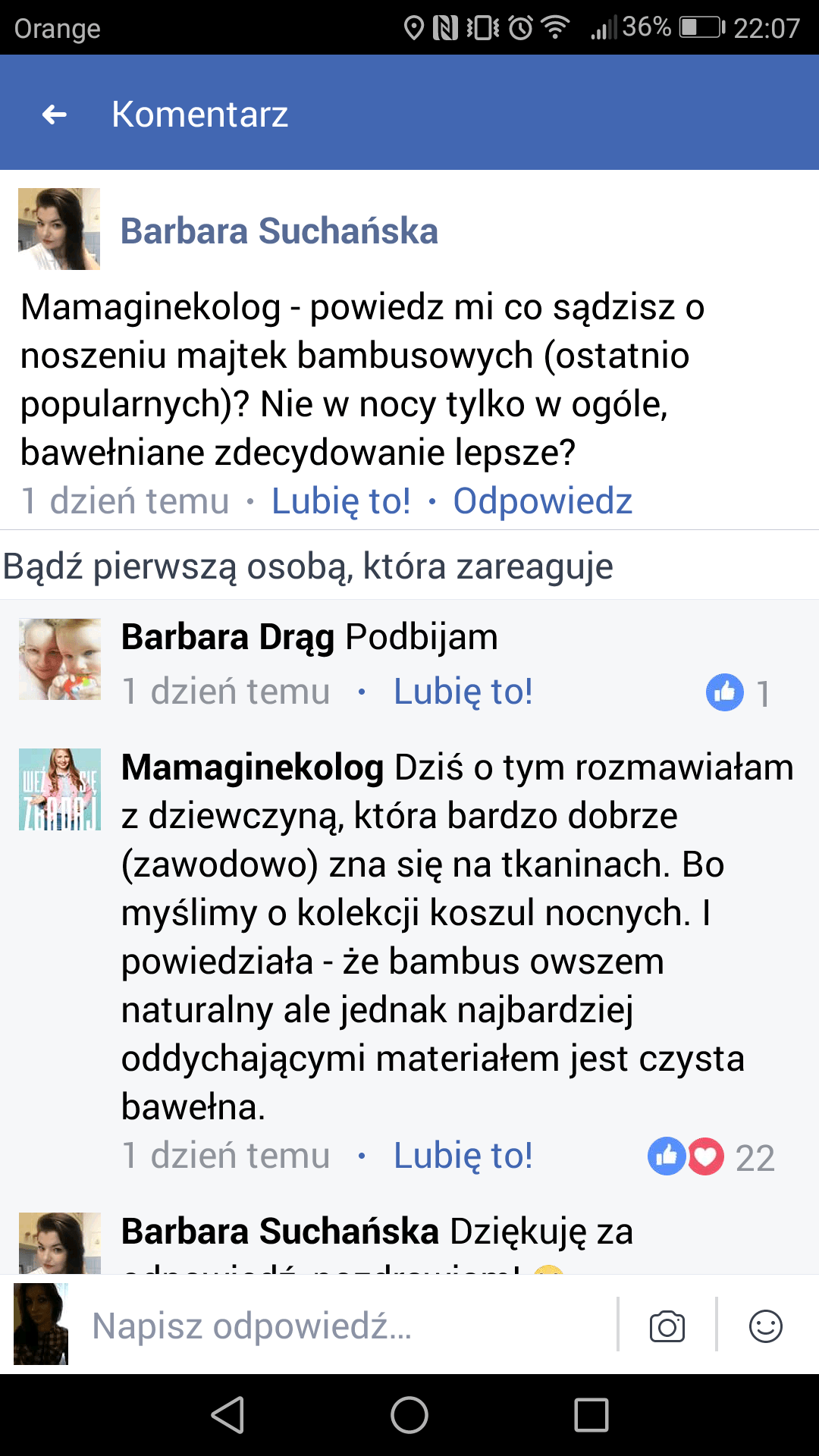819x1456 pixels.
Task: Like Barbara Suchańska's main comment
Action: 340,501
